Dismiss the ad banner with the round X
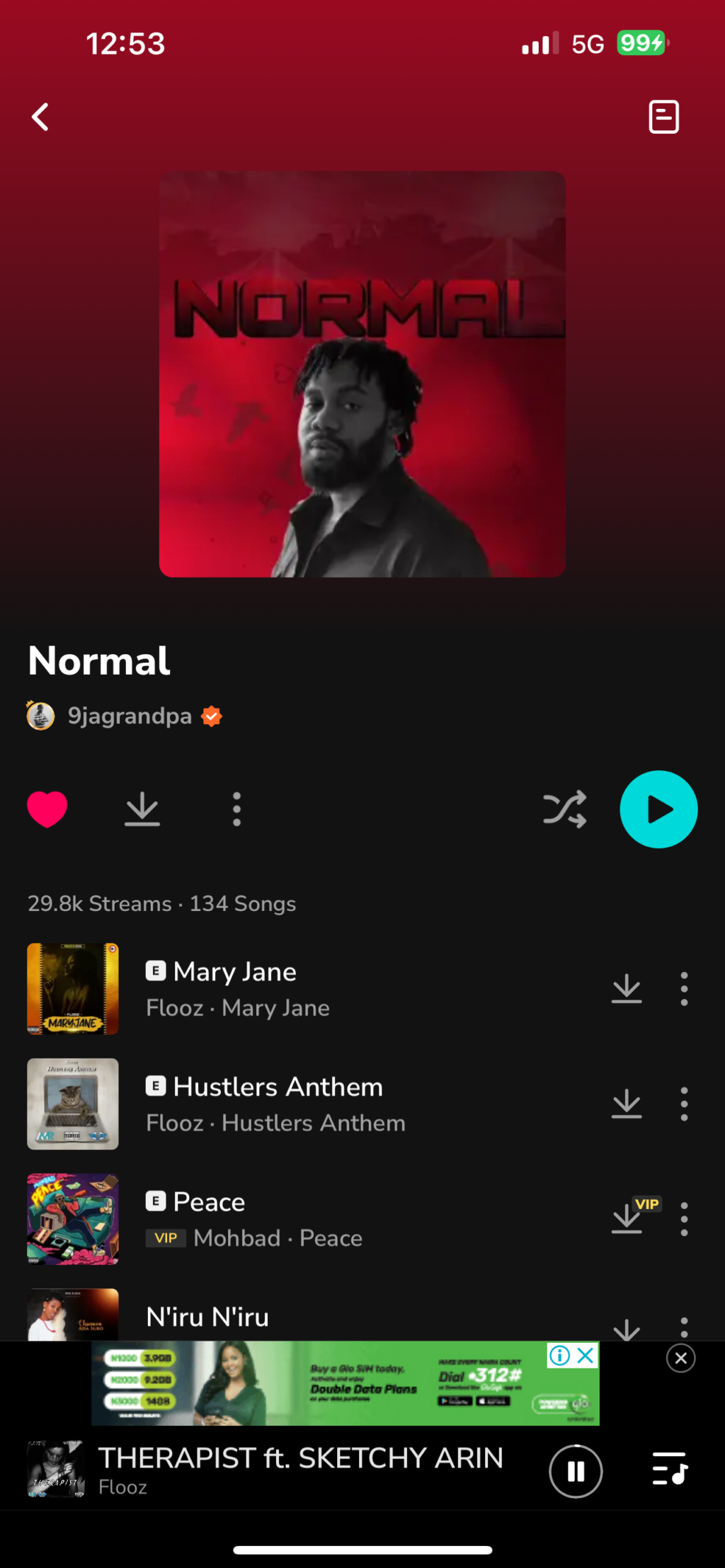Image resolution: width=725 pixels, height=1568 pixels. tap(680, 1358)
